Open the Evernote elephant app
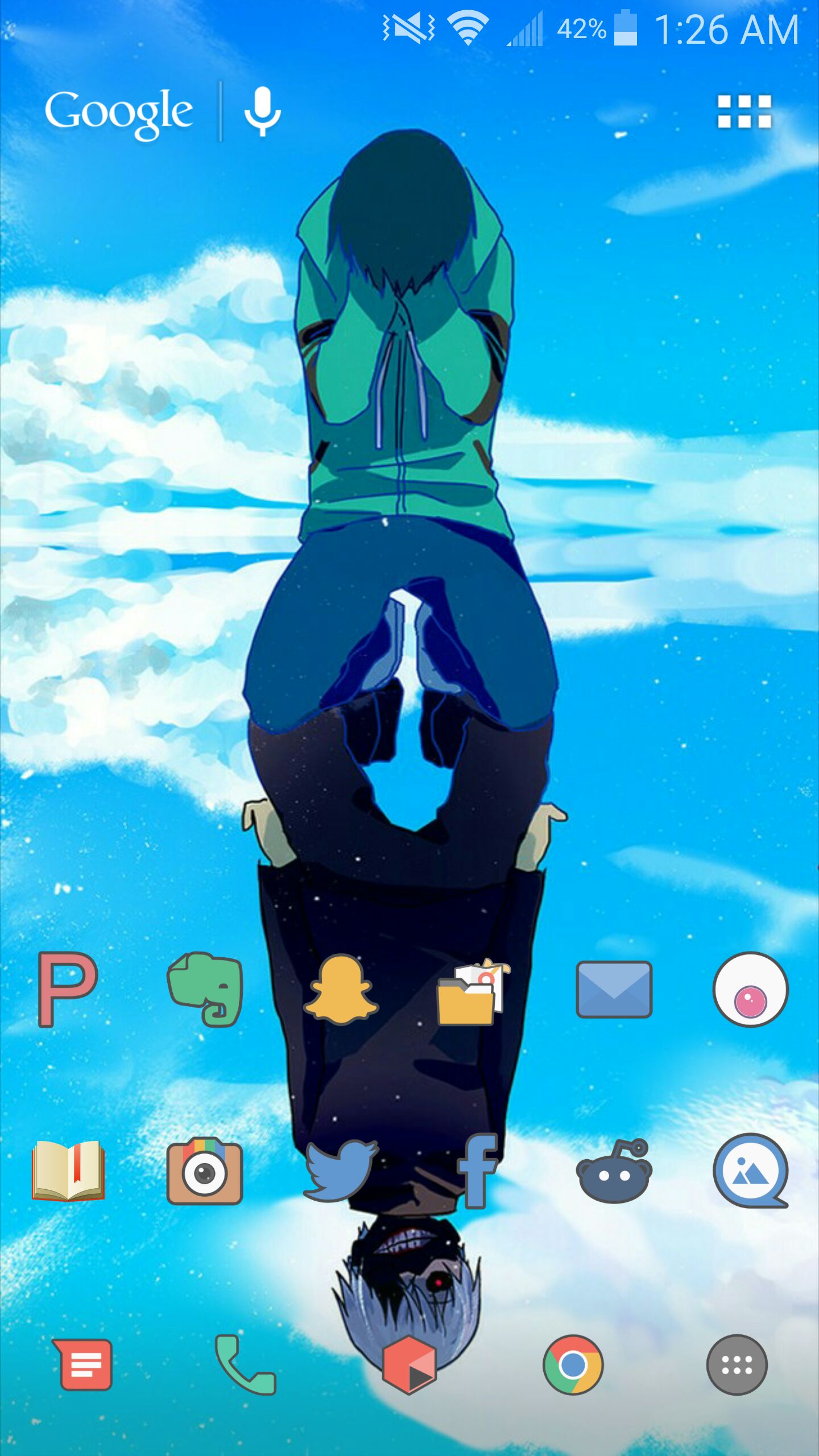The height and width of the screenshot is (1456, 819). click(x=205, y=990)
